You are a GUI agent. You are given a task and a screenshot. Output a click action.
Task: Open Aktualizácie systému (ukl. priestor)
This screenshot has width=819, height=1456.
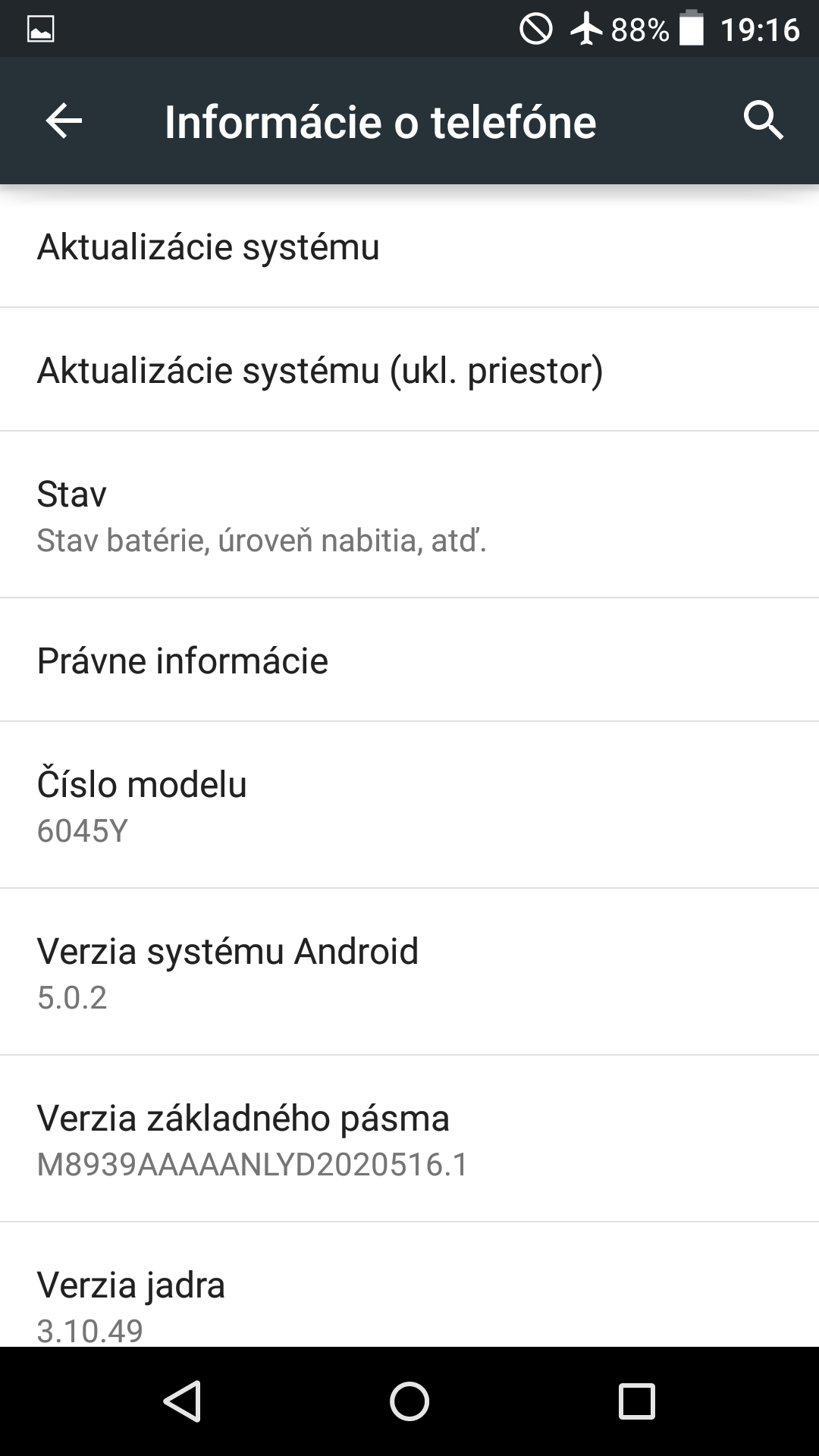coord(409,369)
